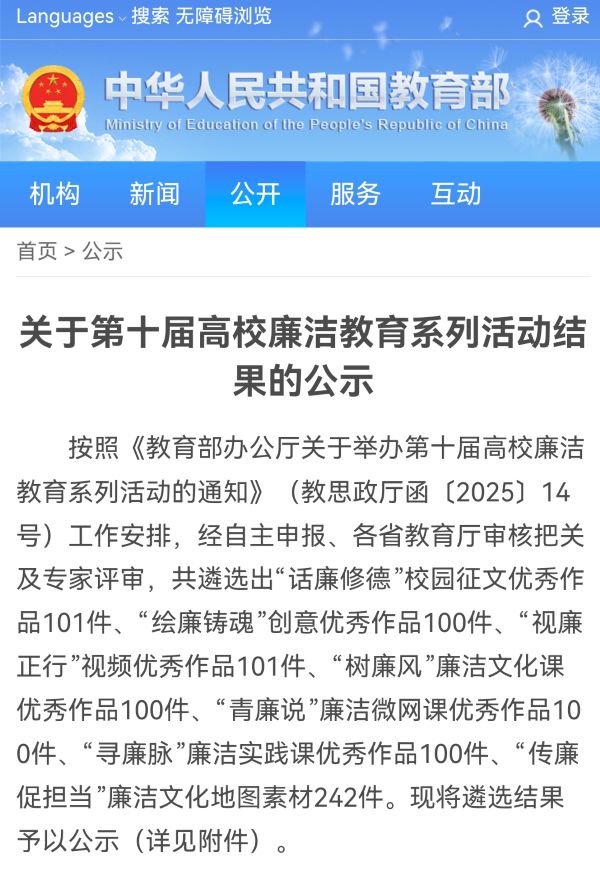Return to 首页 via breadcrumb
This screenshot has width=600, height=888.
[x=37, y=252]
